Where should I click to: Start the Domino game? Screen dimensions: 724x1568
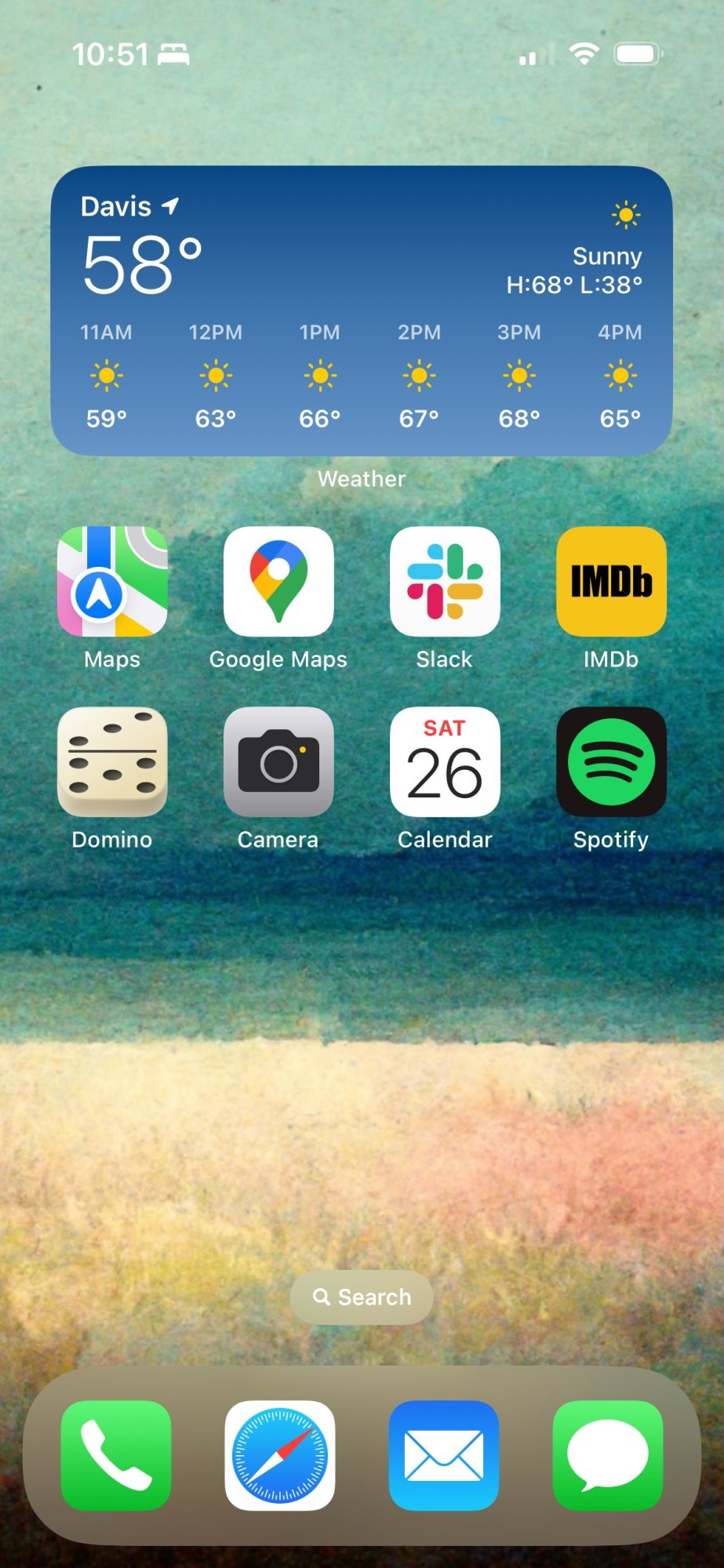coord(112,762)
